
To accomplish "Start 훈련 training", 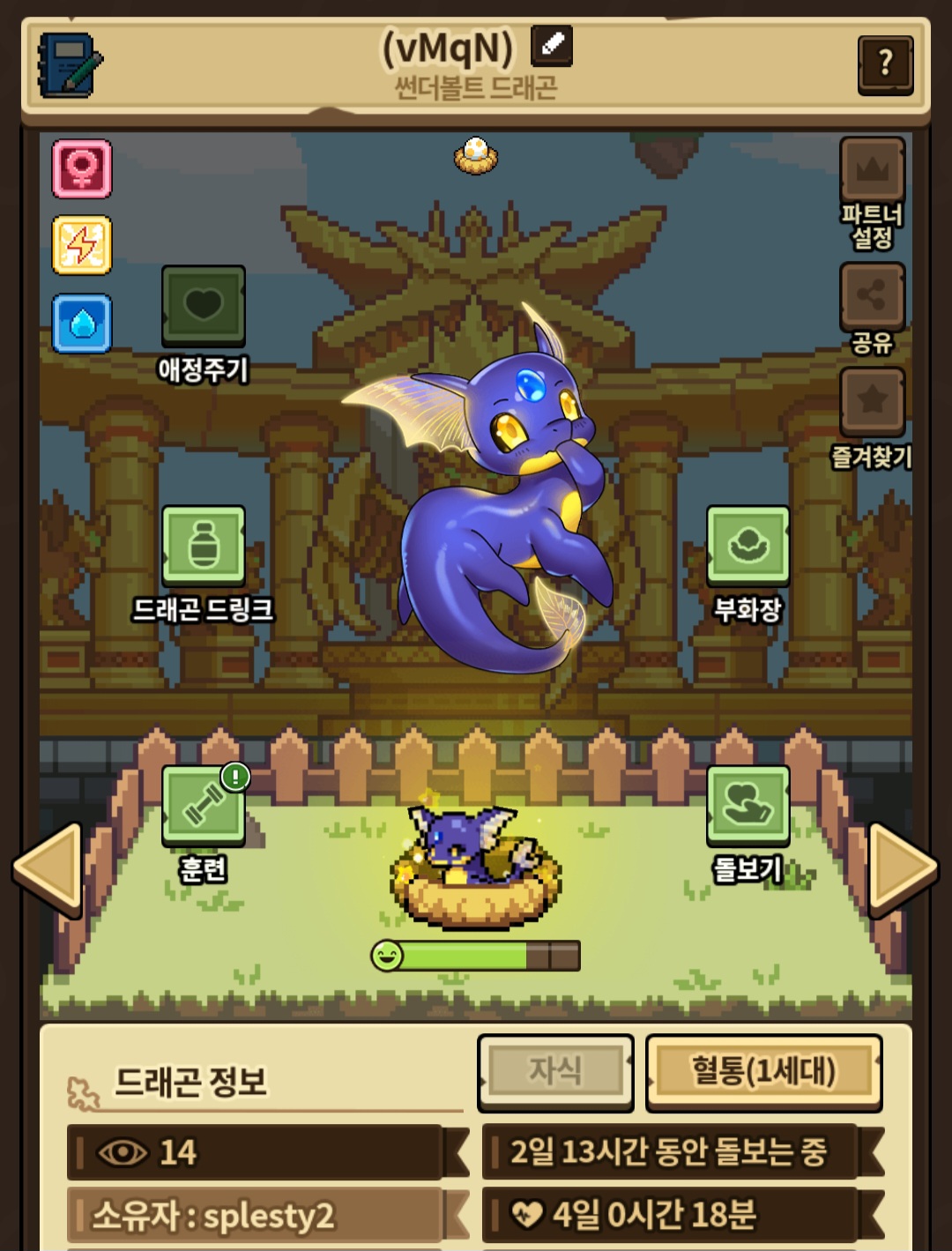I will coord(203,806).
